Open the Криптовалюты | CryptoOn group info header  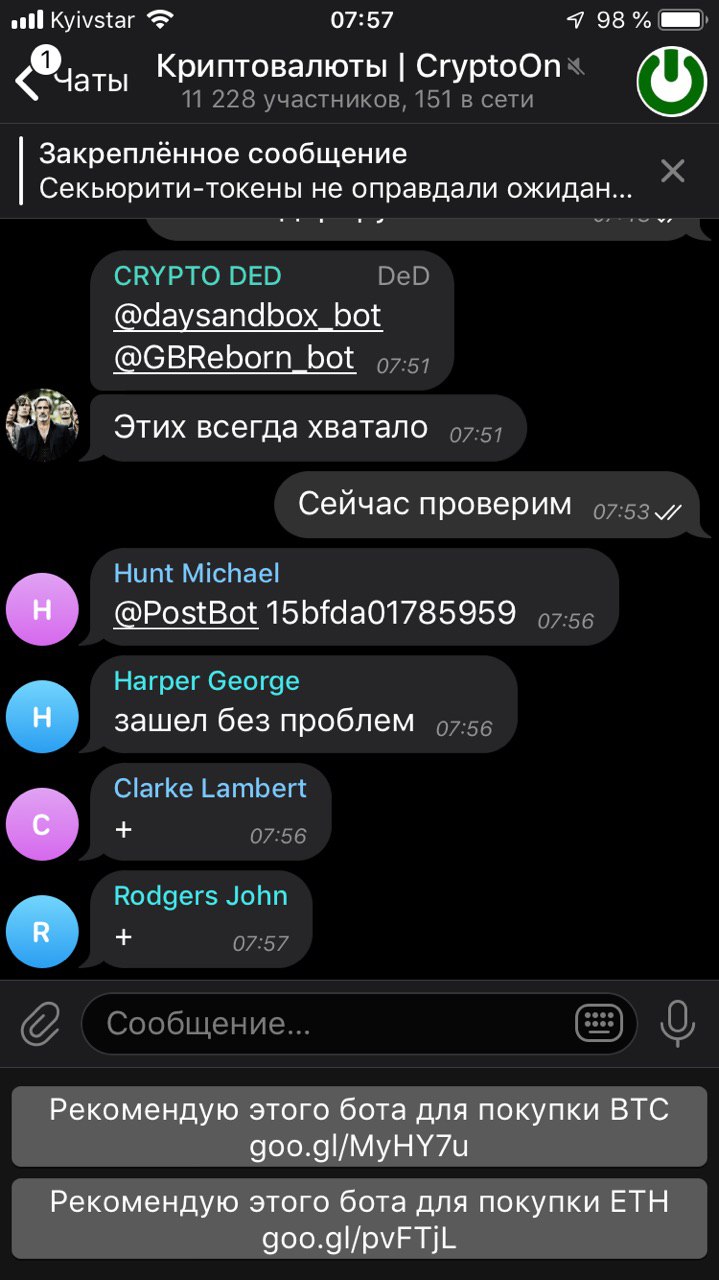pos(358,80)
